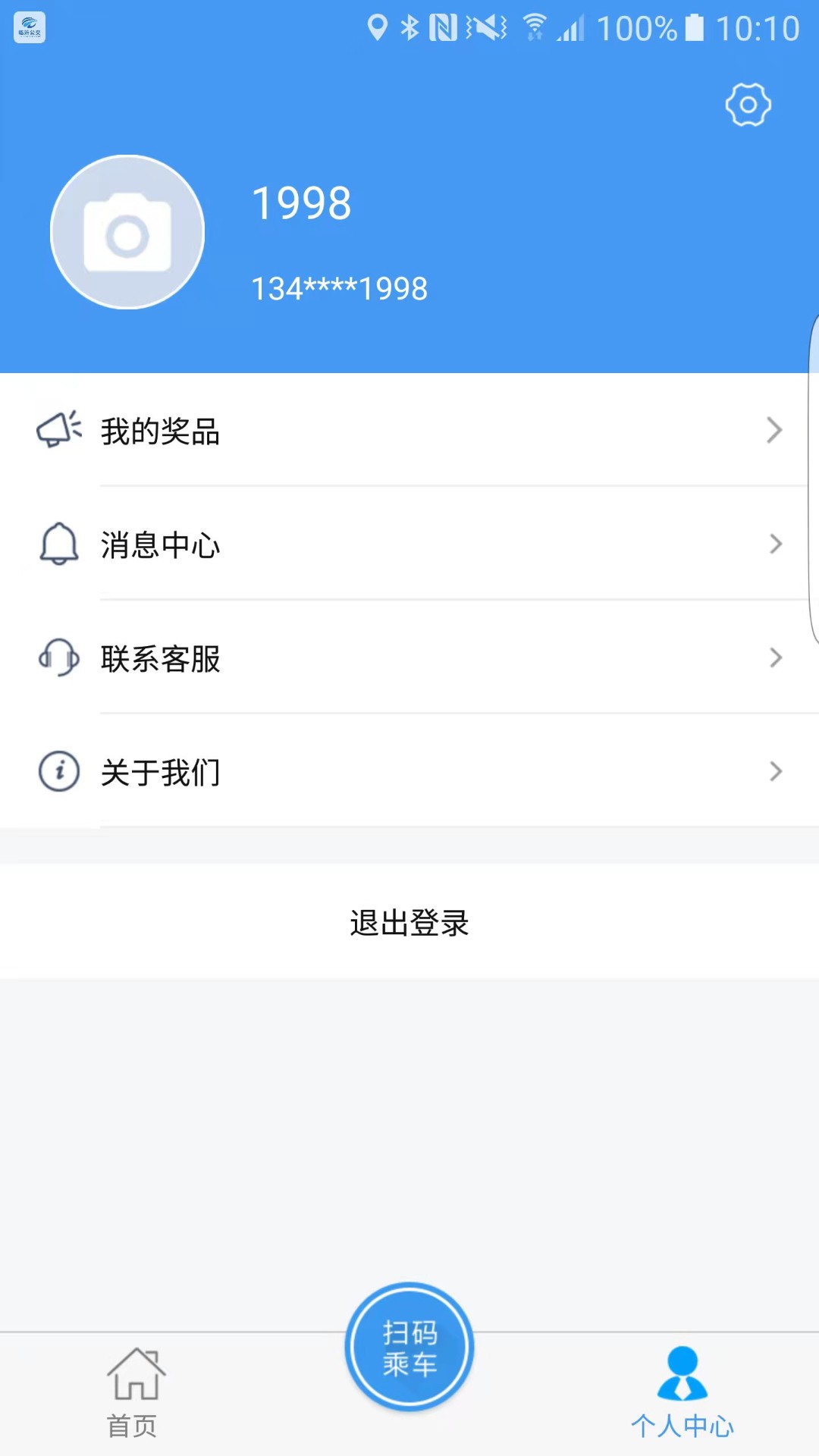The height and width of the screenshot is (1456, 819).
Task: Click the bell icon for 消息中心
Action: coord(58,544)
